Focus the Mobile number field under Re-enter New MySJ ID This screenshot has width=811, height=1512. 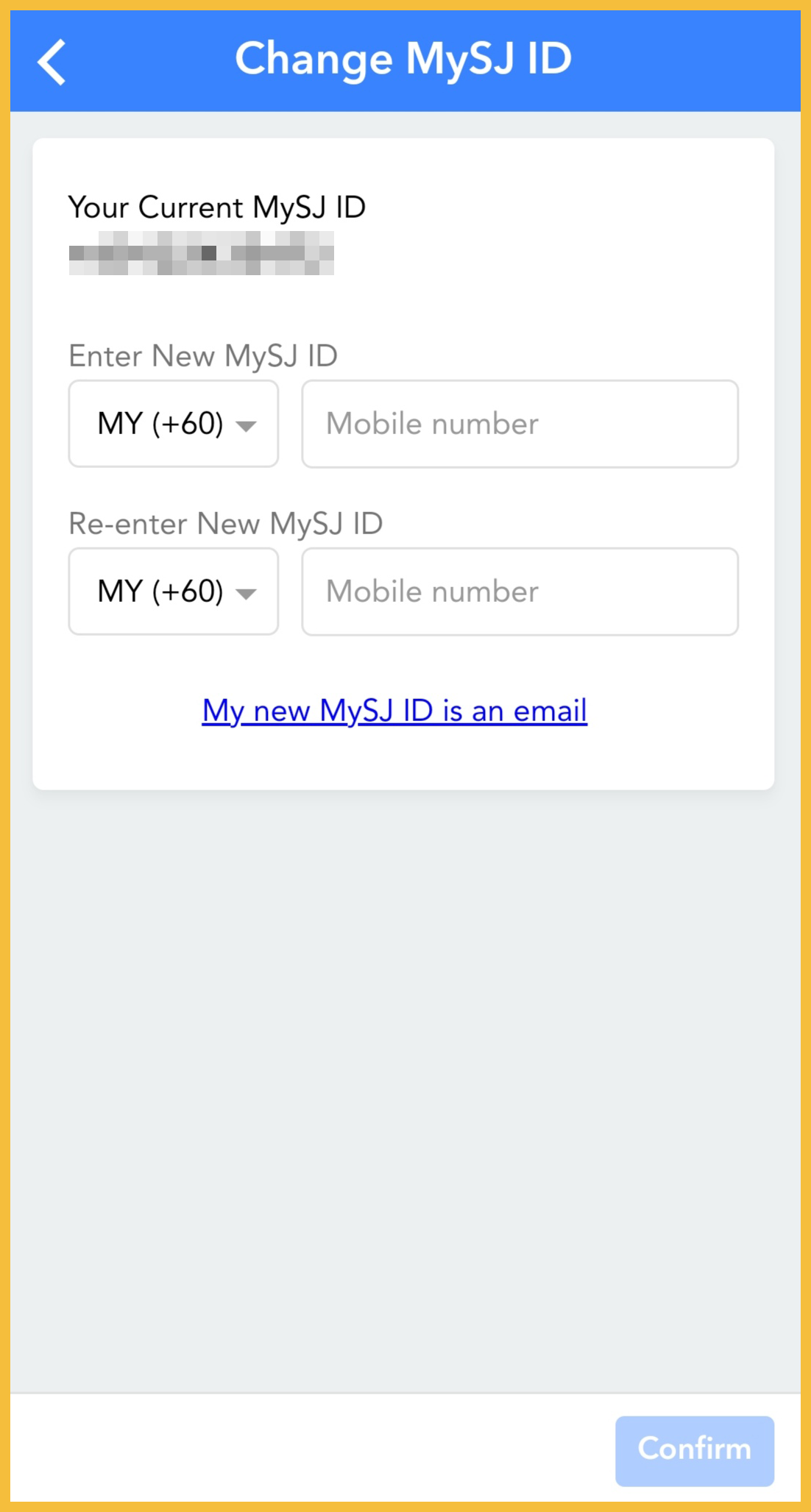[x=520, y=592]
